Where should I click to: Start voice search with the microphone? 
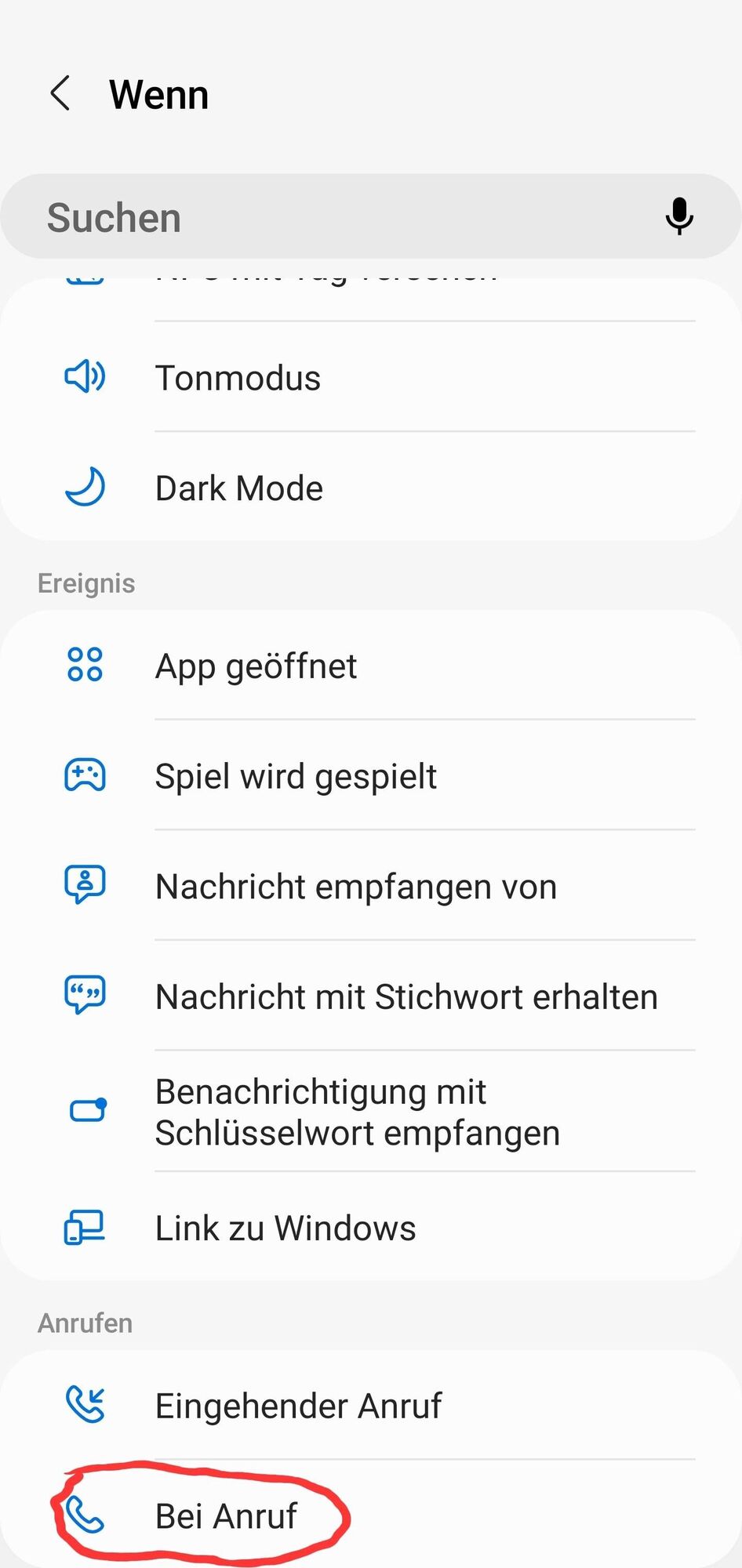point(679,216)
